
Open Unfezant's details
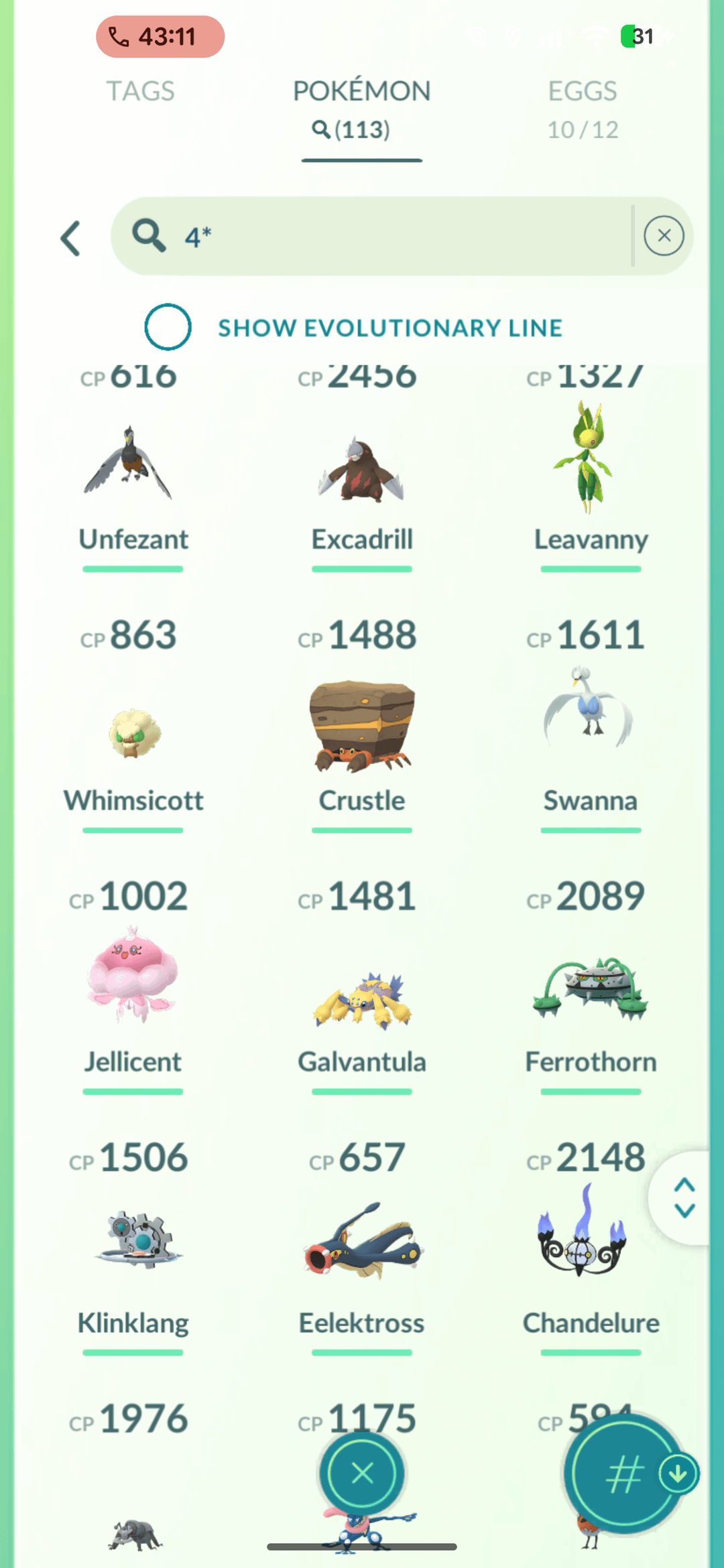[x=133, y=469]
